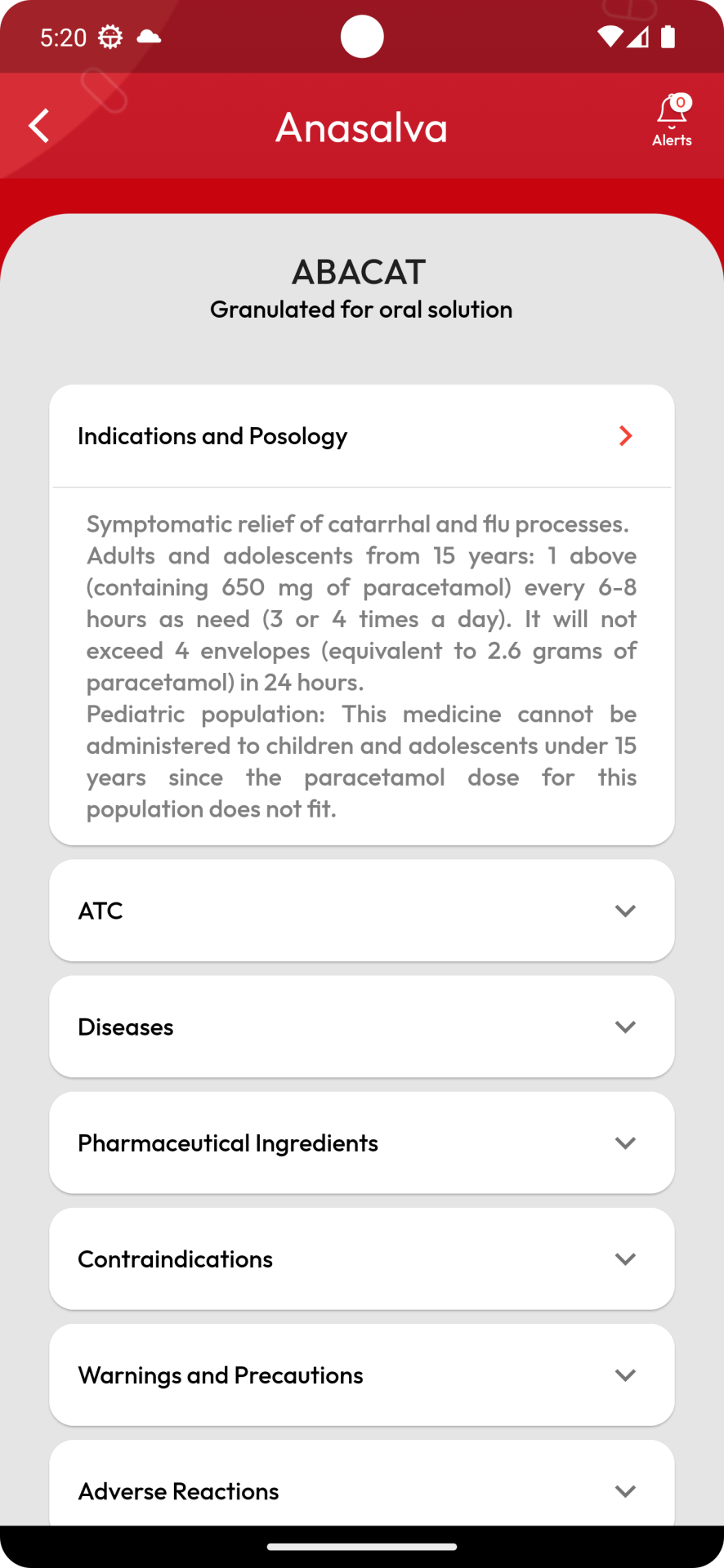The width and height of the screenshot is (724, 1568).
Task: Expand Pharmaceutical Ingredients
Action: coord(362,1143)
